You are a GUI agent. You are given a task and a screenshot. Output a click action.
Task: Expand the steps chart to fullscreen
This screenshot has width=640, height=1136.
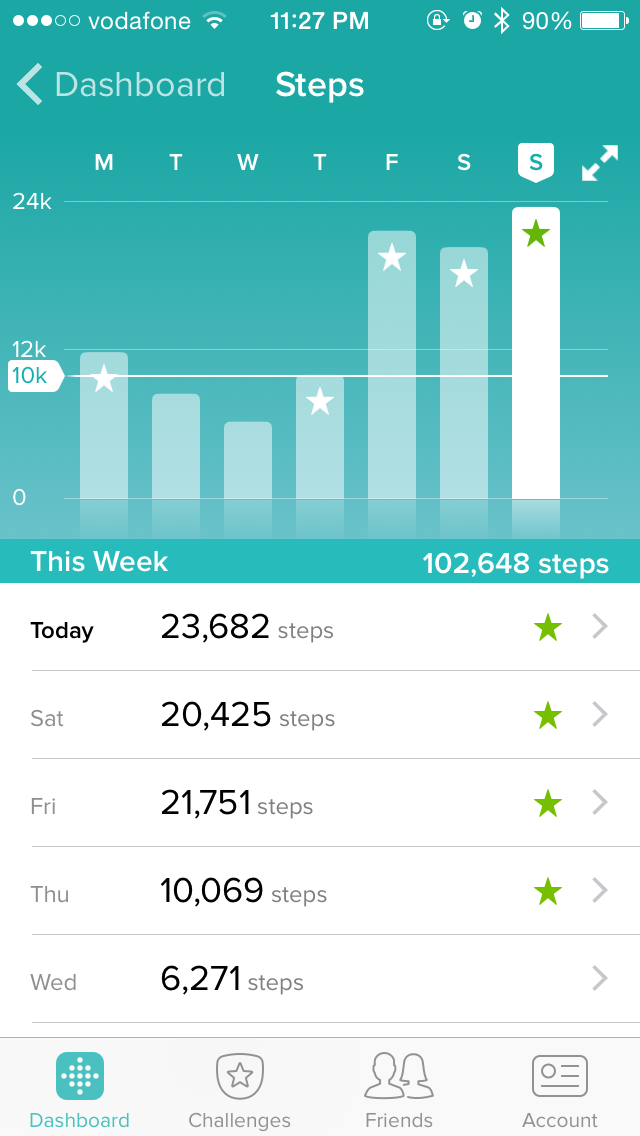599,163
